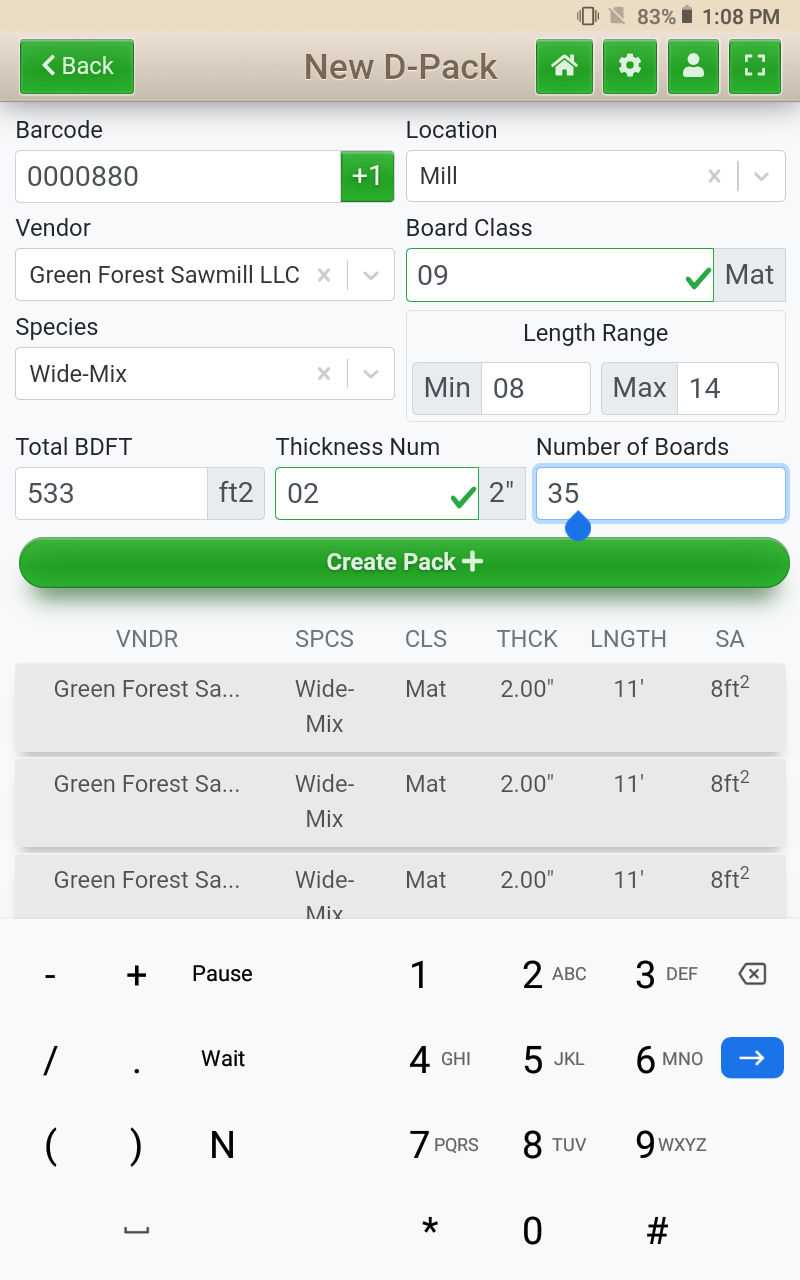This screenshot has width=800, height=1280.
Task: Edit the Min length field
Action: (535, 388)
